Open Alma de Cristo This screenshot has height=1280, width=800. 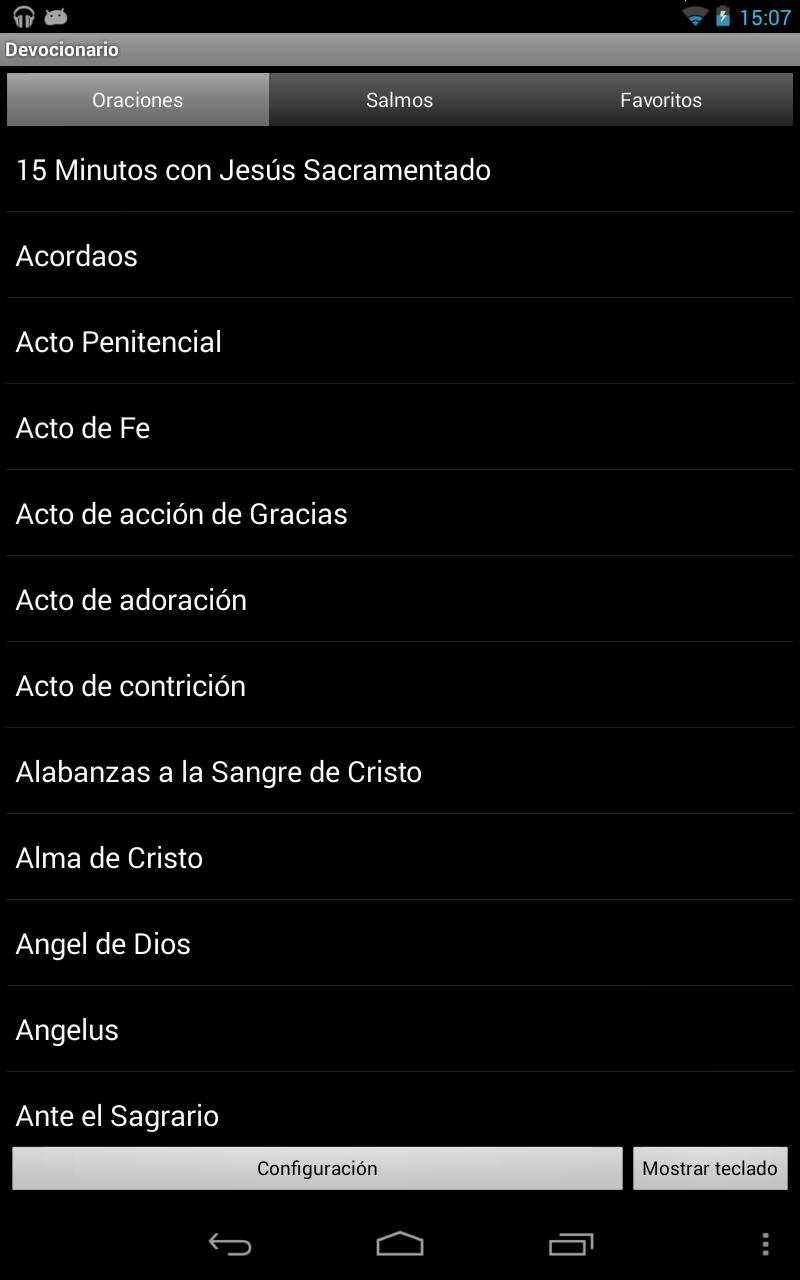tap(400, 858)
